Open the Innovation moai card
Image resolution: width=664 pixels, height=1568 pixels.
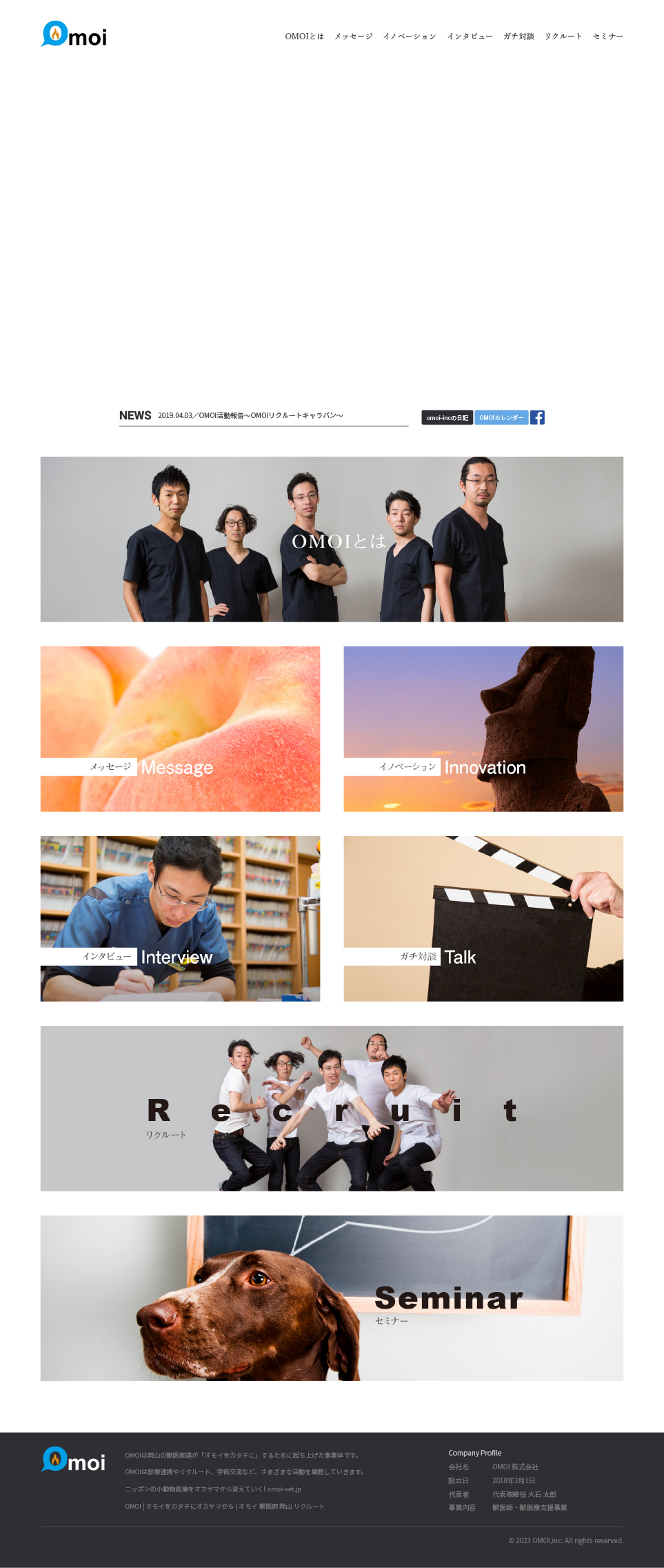(x=483, y=729)
